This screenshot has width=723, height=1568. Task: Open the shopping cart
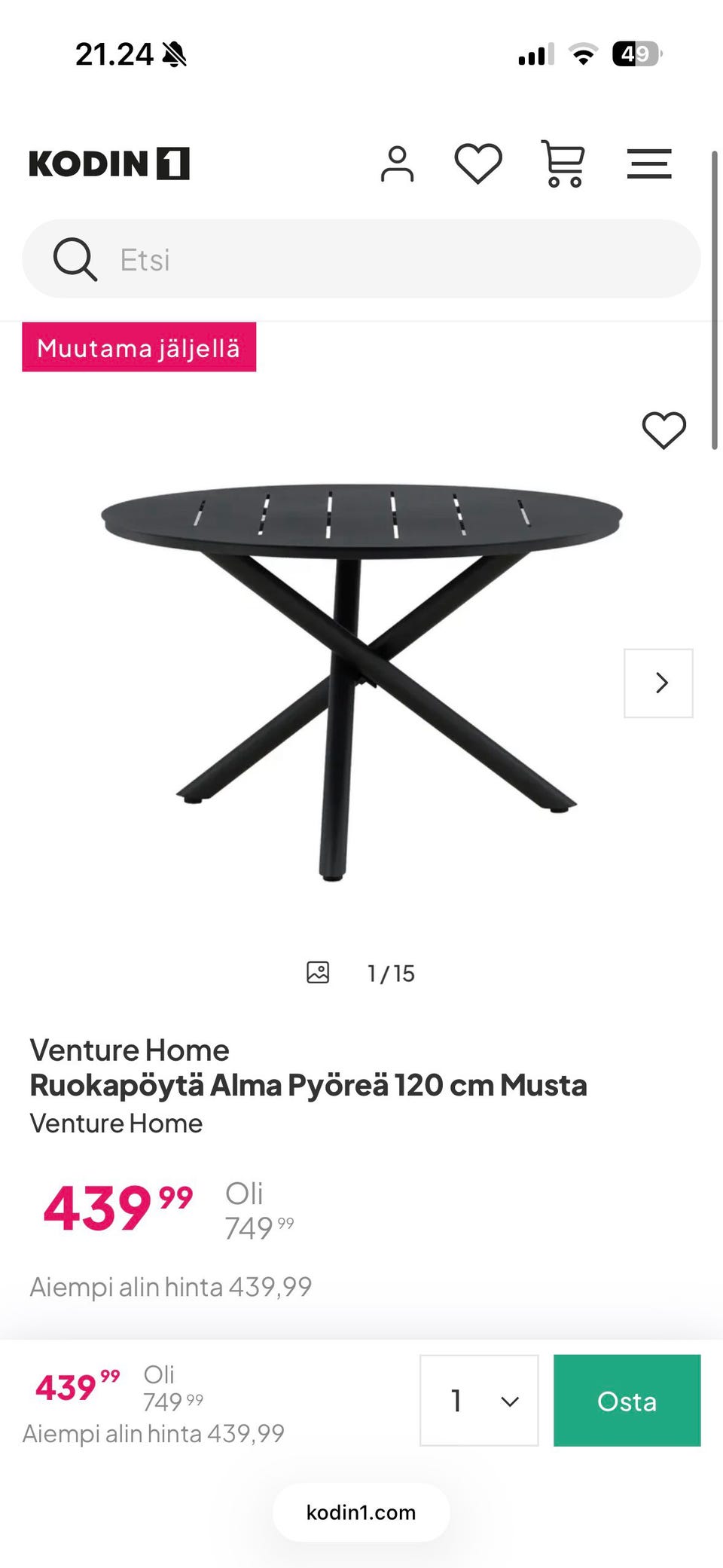pos(563,164)
